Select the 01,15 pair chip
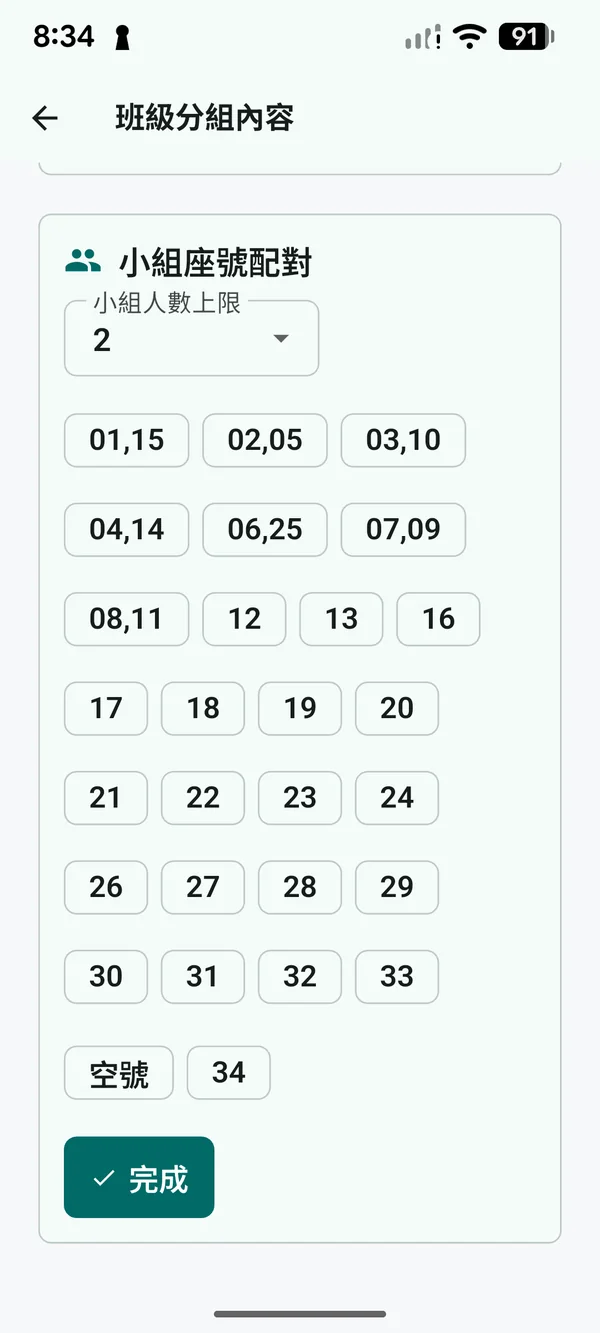600x1333 pixels. 126,440
